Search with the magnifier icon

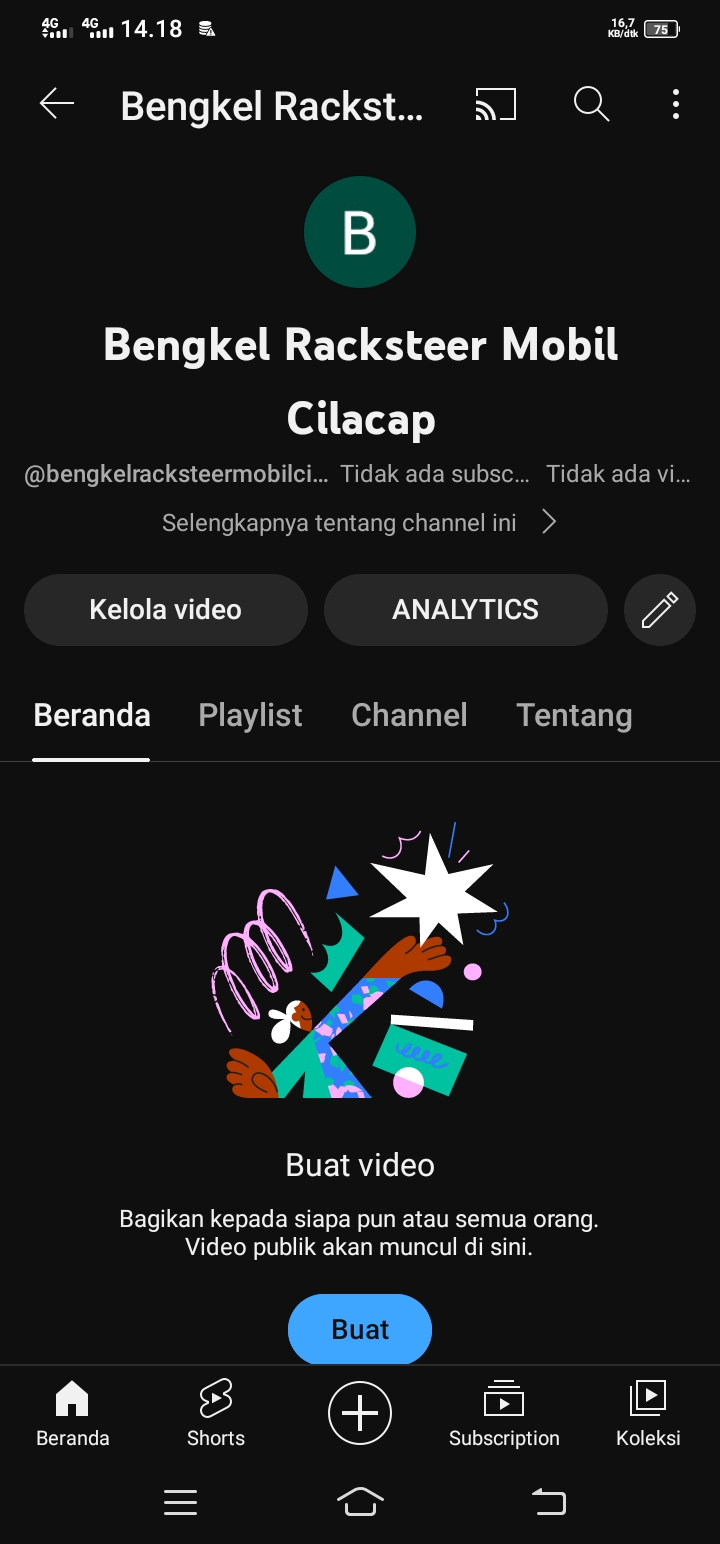[591, 104]
